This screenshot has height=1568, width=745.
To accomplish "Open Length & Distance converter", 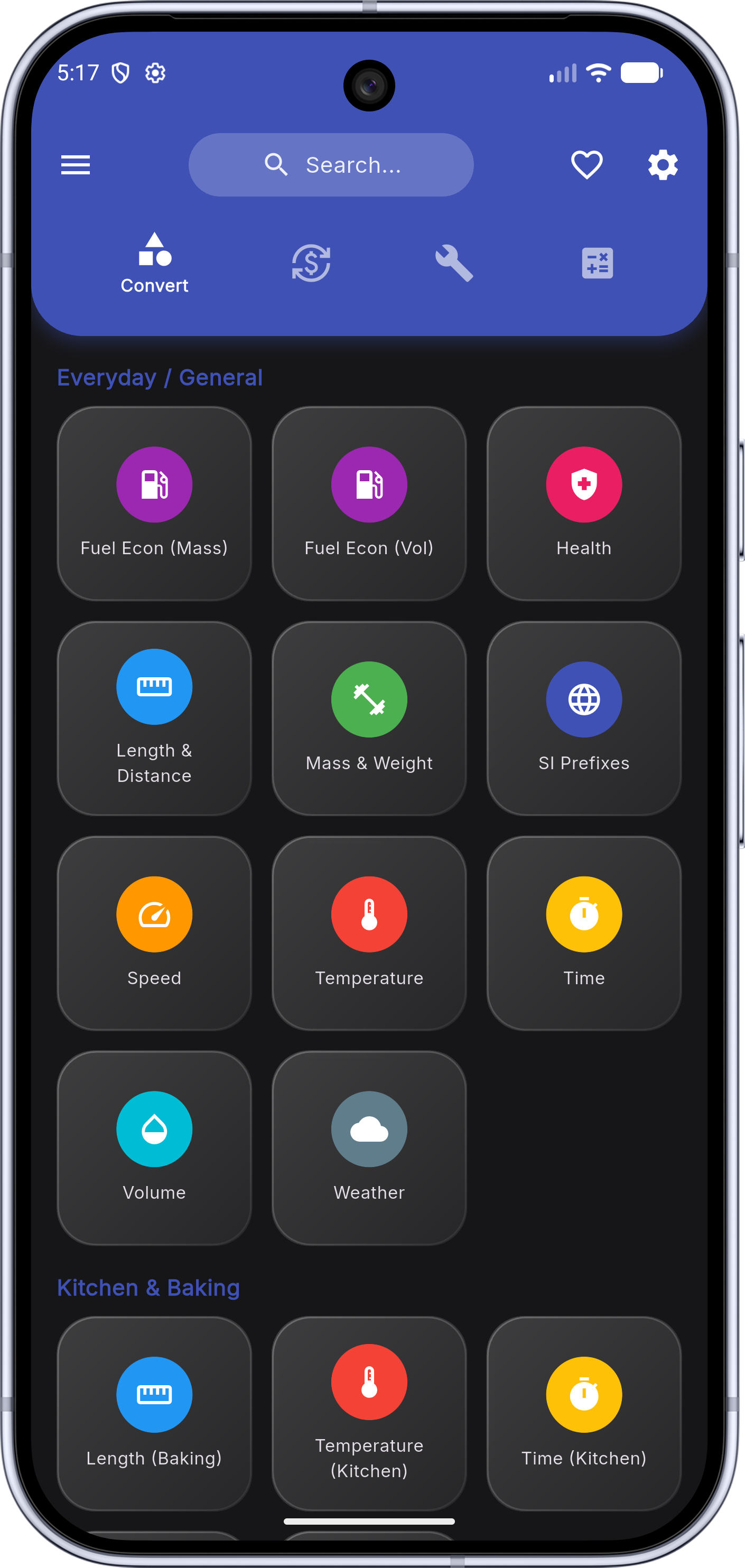I will point(155,718).
